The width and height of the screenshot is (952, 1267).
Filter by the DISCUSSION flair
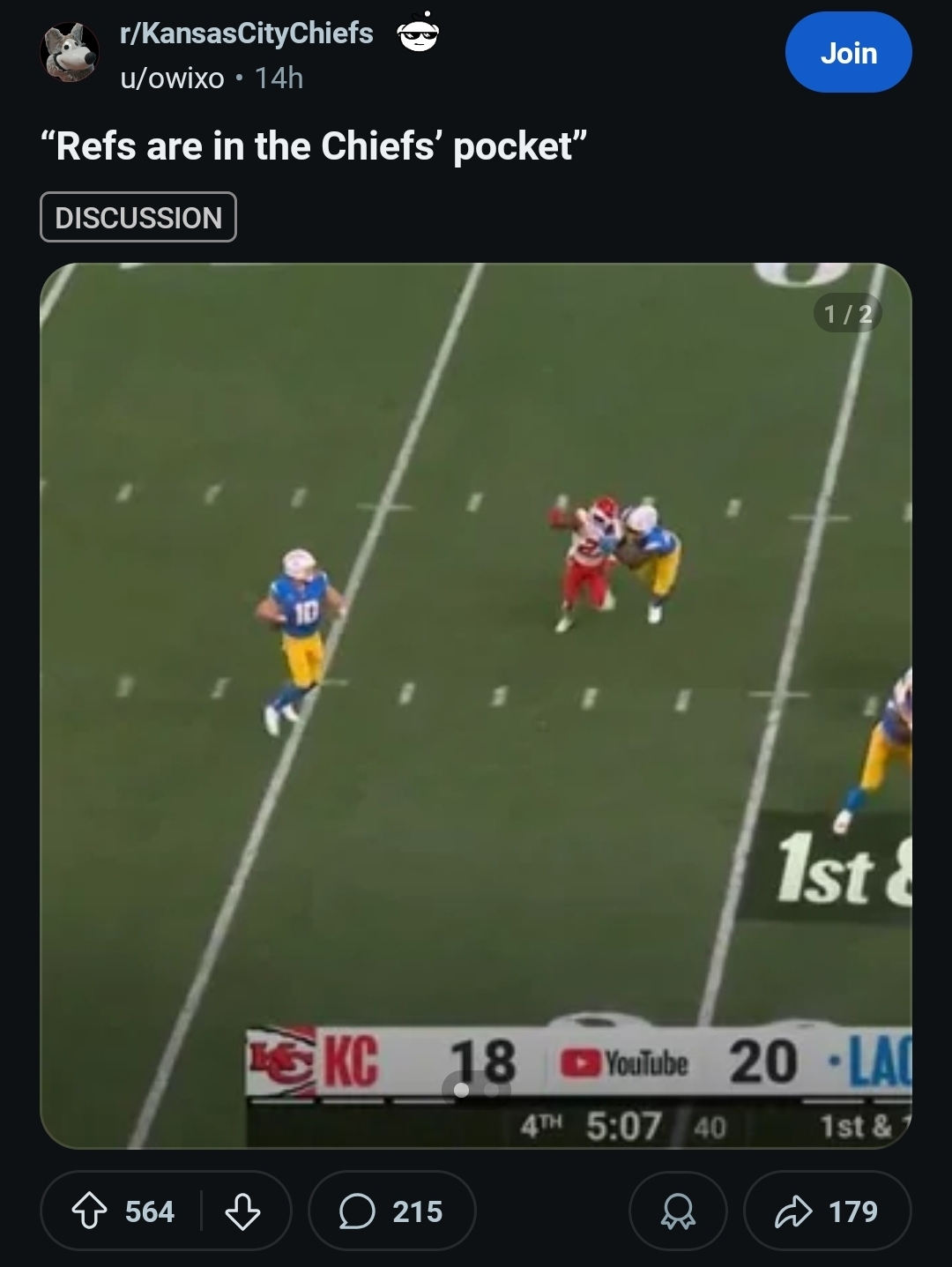(x=138, y=218)
